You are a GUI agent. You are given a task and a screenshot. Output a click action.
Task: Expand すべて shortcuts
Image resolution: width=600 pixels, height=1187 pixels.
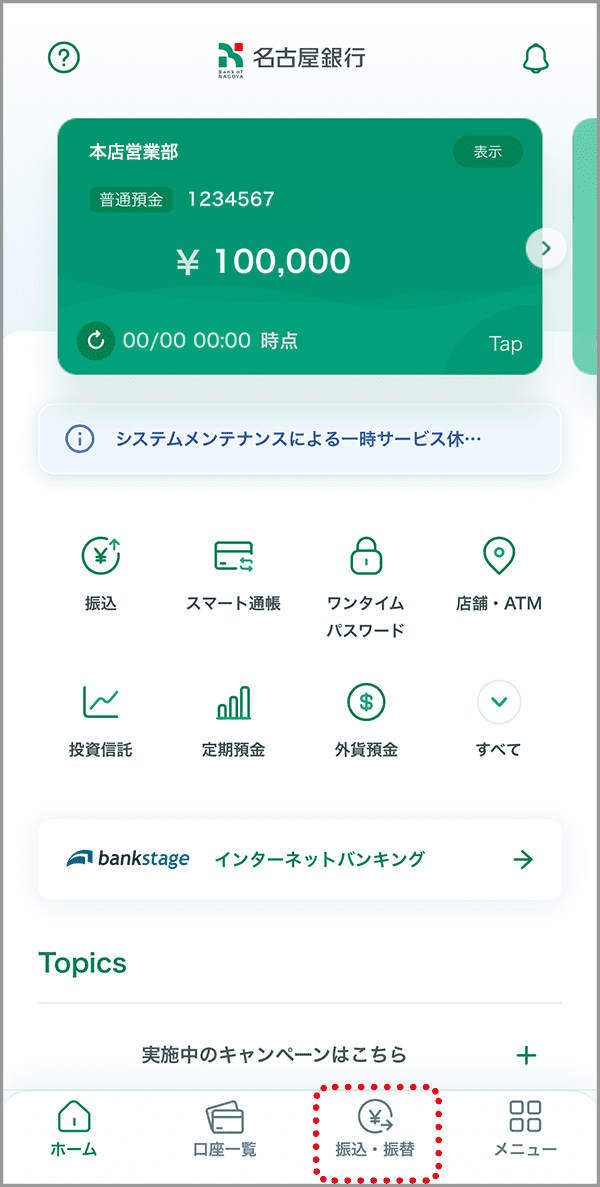pyautogui.click(x=499, y=719)
